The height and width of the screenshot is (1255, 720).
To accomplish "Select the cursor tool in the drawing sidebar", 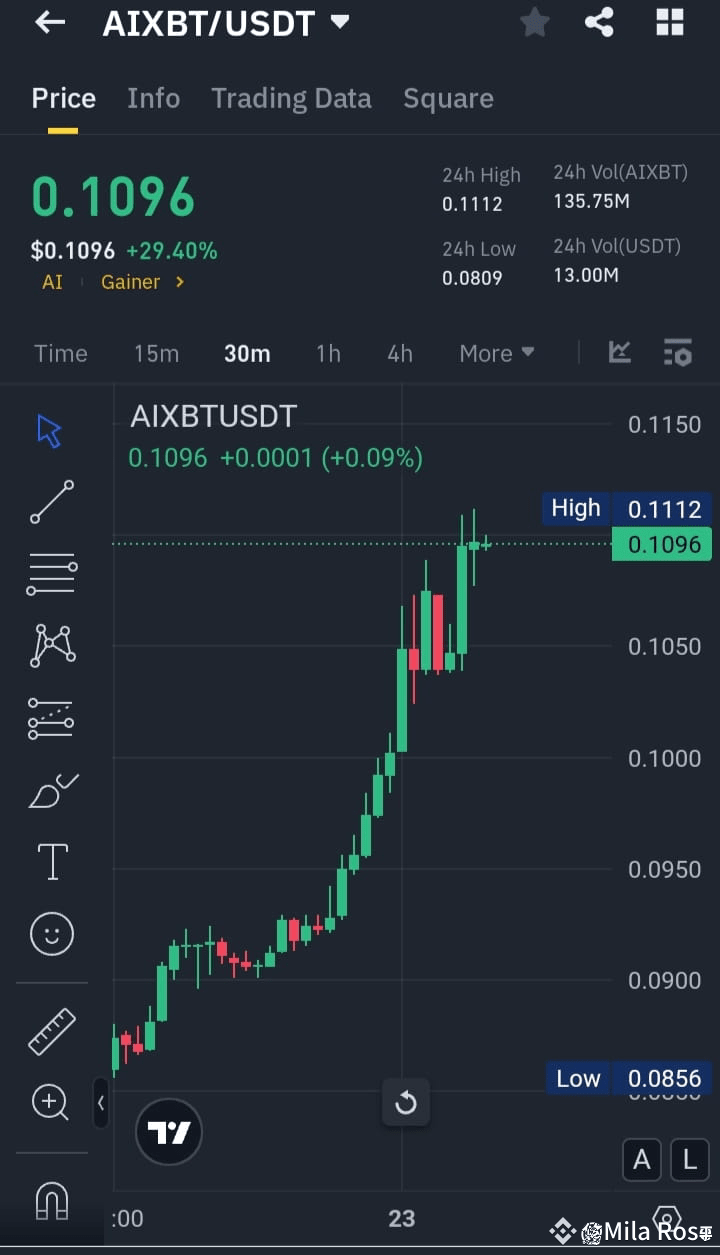I will click(x=50, y=429).
